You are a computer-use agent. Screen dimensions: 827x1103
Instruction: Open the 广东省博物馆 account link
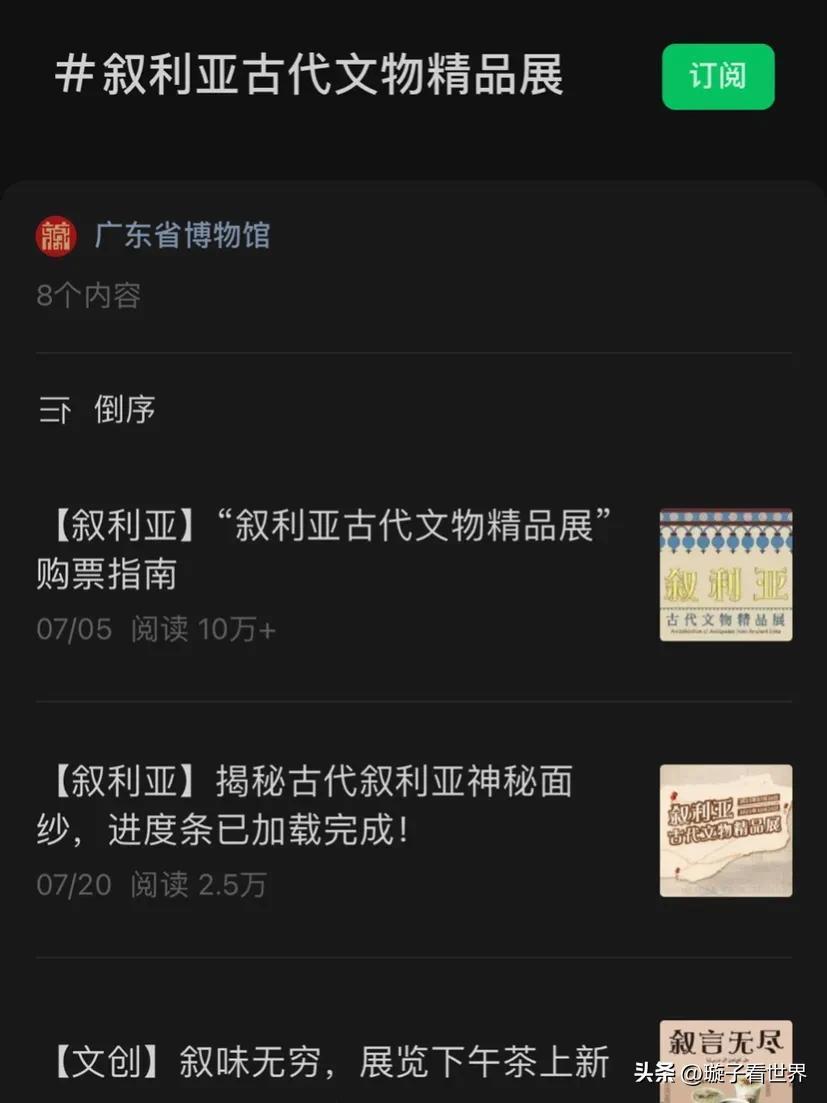181,235
